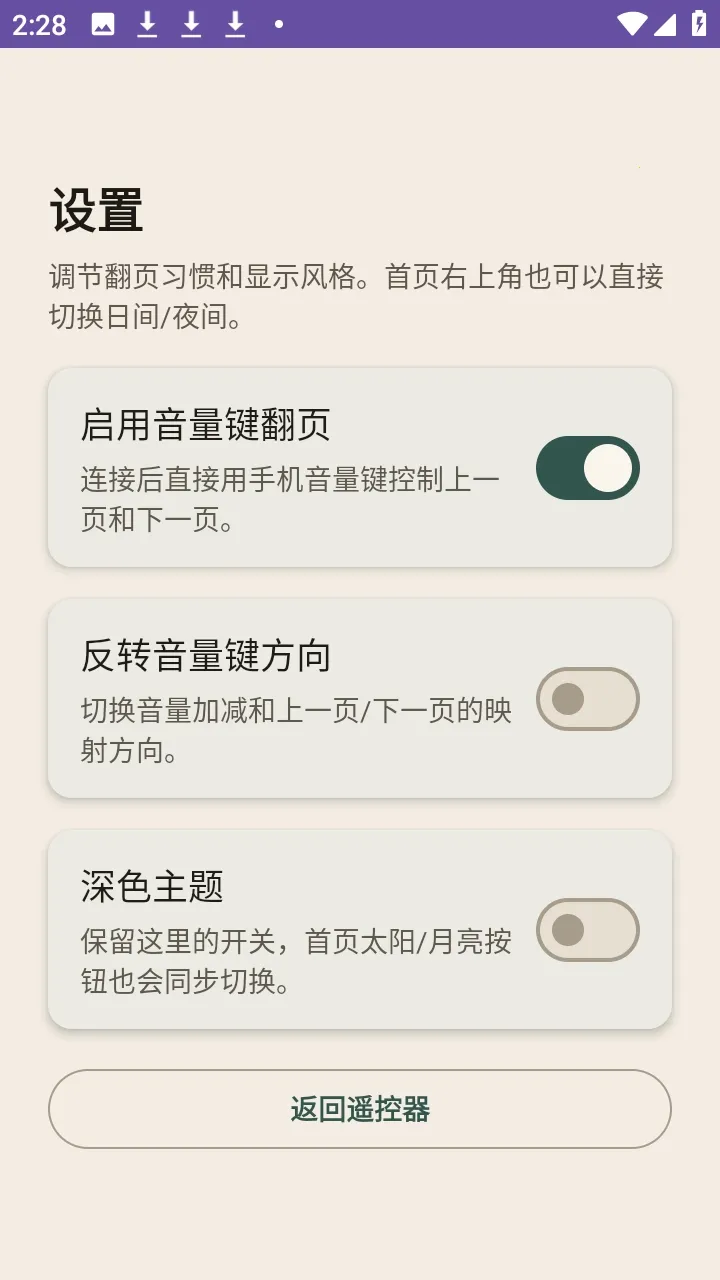Select the 设置 page heading
Image resolution: width=720 pixels, height=1280 pixels.
(95, 210)
